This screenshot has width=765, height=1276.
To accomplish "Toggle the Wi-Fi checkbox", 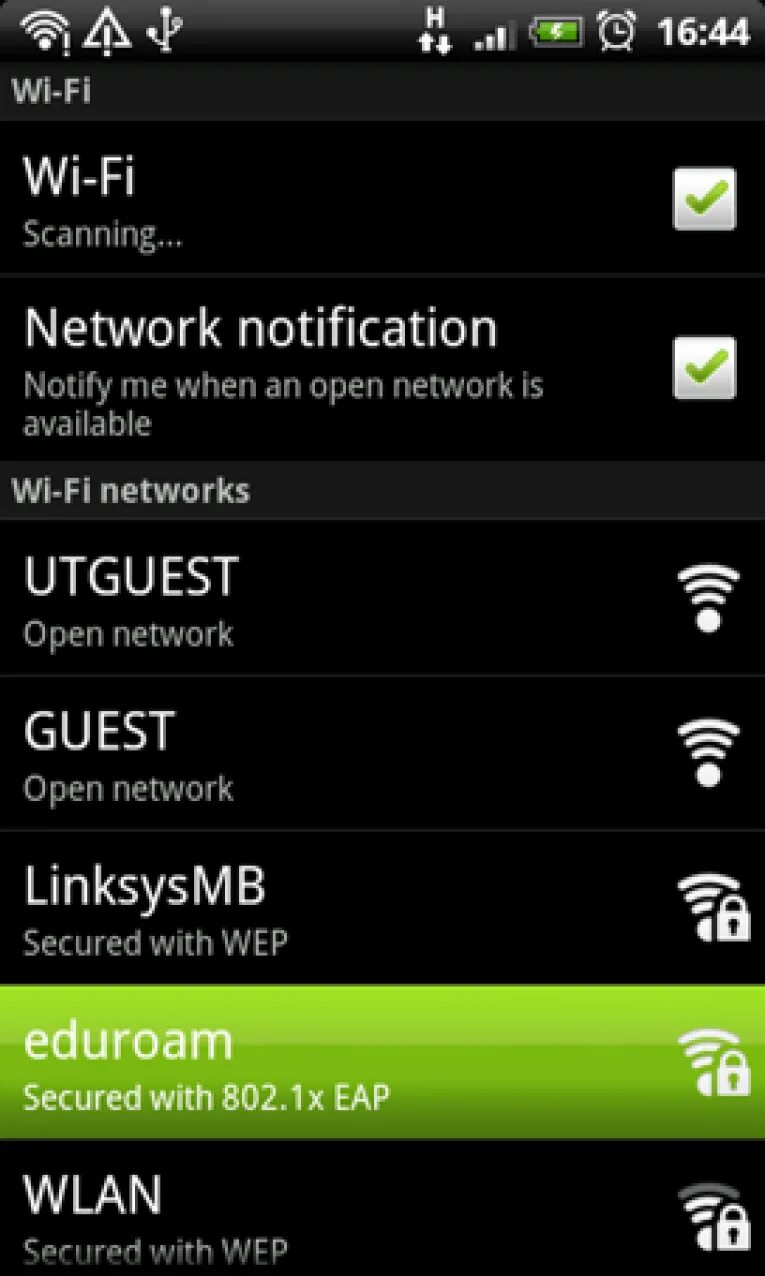I will (704, 198).
